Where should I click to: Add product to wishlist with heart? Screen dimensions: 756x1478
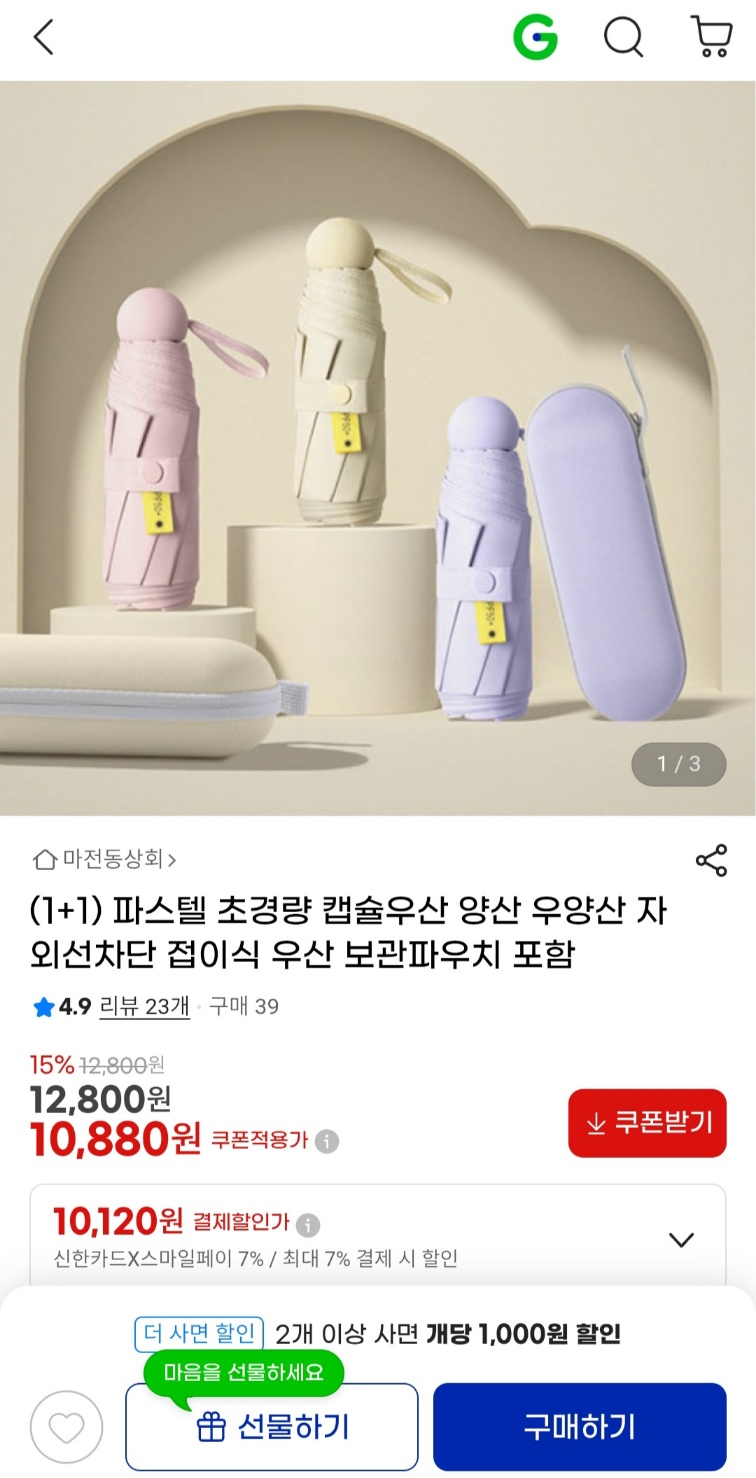(x=66, y=1428)
